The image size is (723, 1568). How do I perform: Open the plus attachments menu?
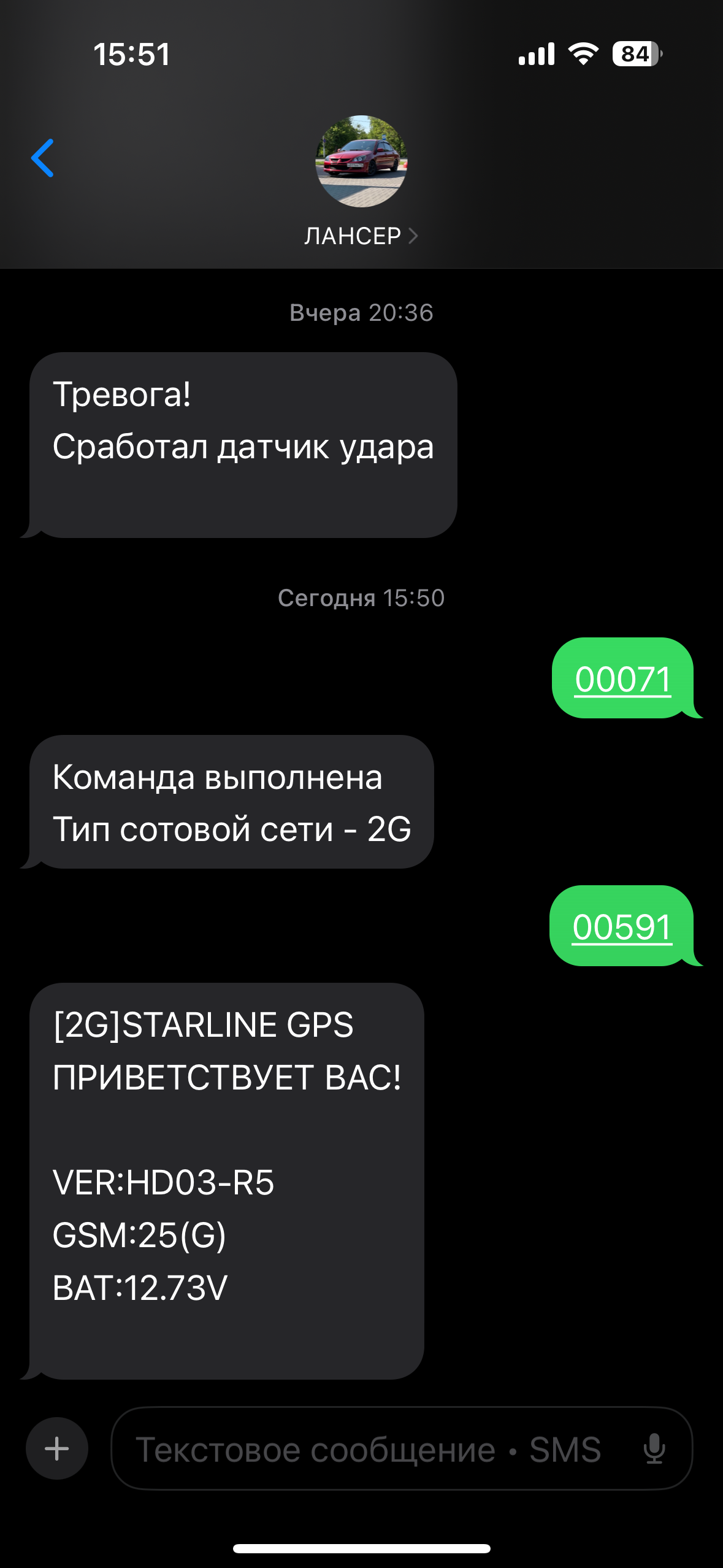click(57, 1448)
